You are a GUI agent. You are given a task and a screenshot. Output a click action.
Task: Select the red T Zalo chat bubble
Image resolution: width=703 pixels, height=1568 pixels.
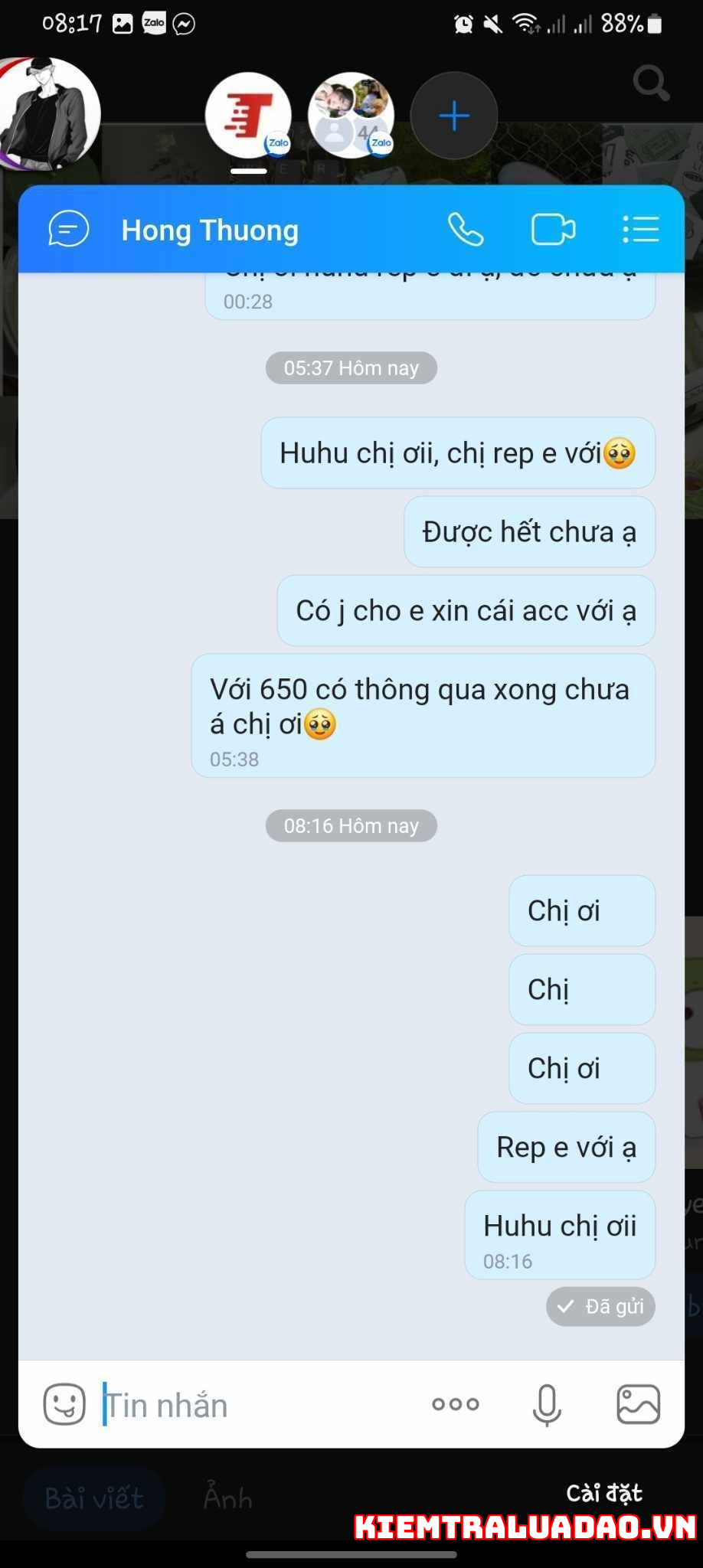click(248, 116)
